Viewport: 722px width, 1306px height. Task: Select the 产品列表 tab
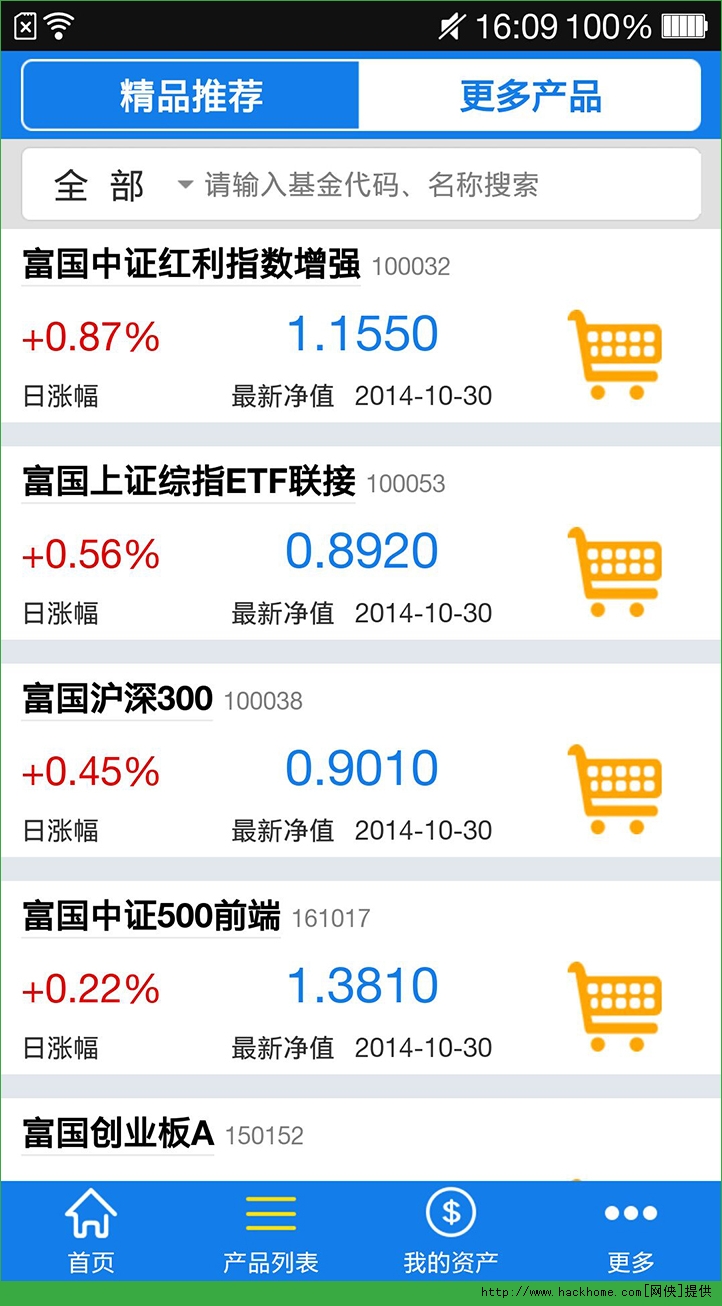coord(270,1230)
